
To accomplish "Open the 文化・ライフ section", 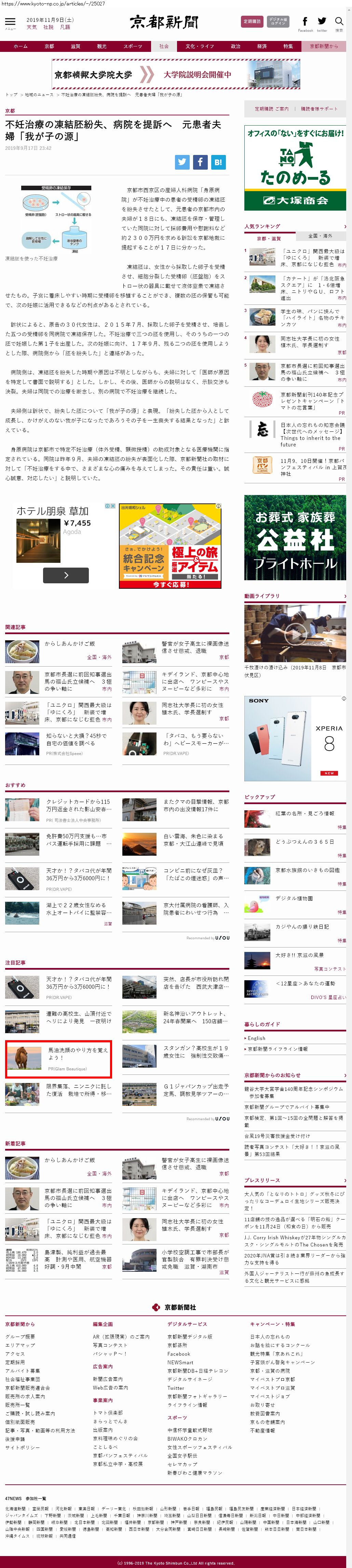I will click(200, 46).
